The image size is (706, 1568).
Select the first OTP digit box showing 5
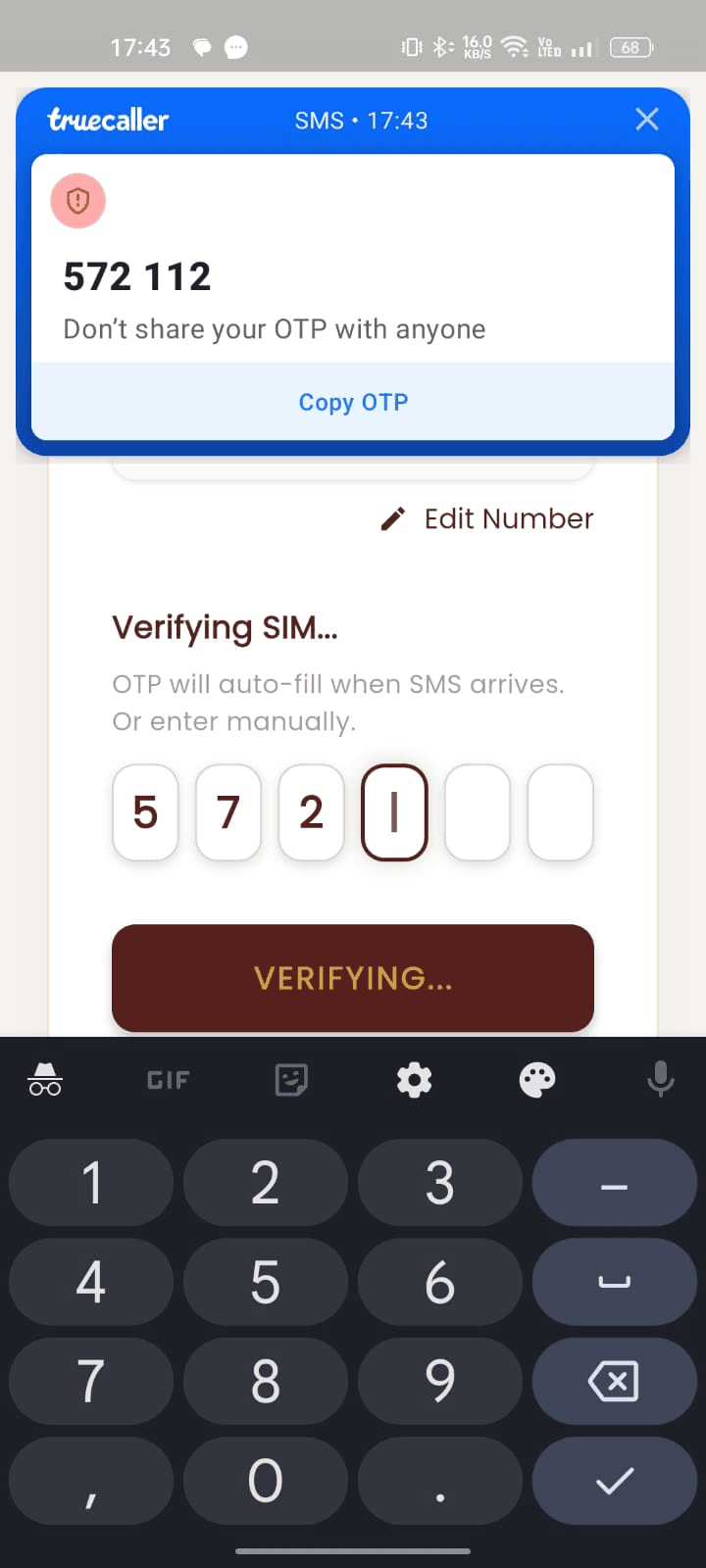coord(145,813)
